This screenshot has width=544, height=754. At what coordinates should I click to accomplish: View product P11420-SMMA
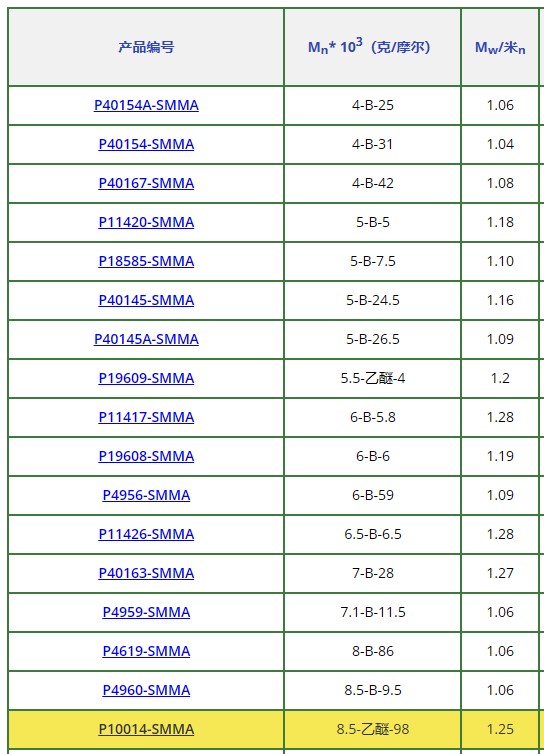pyautogui.click(x=146, y=222)
